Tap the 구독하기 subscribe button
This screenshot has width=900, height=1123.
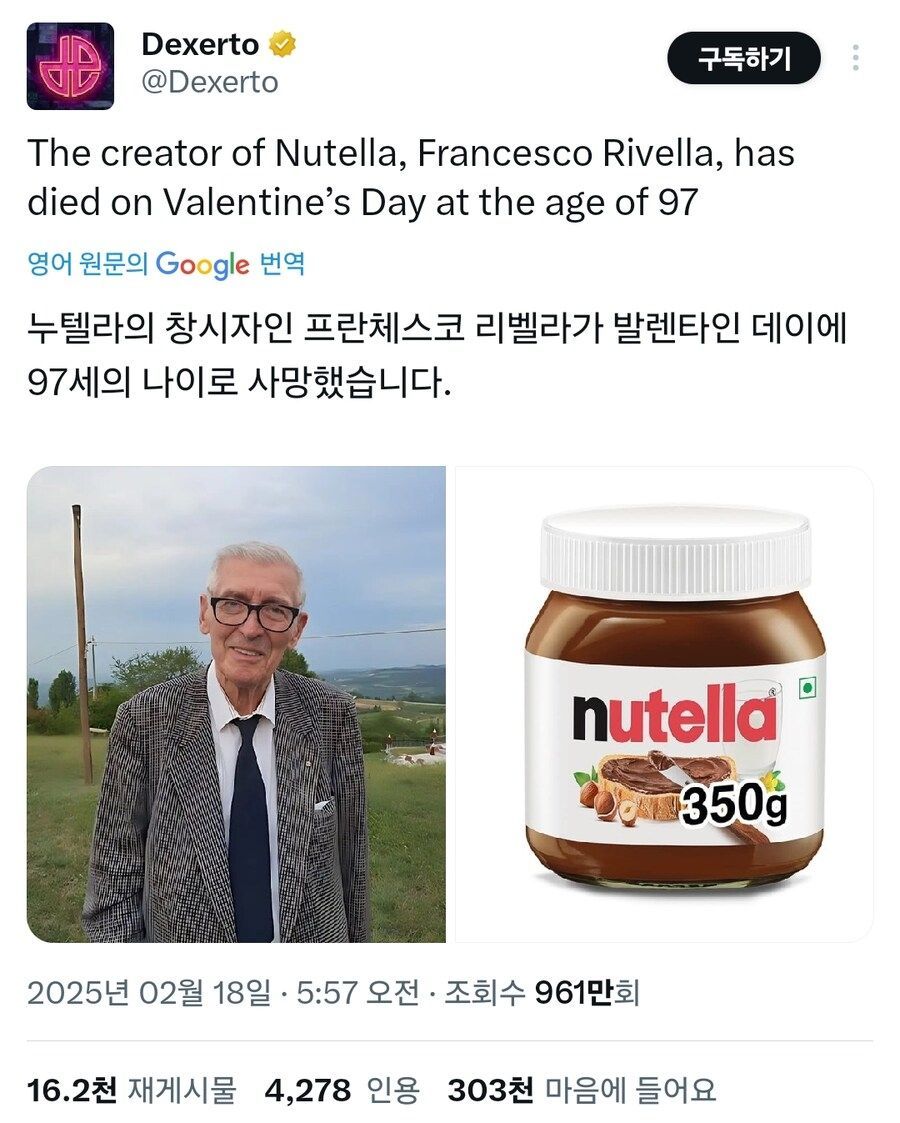pyautogui.click(x=743, y=59)
